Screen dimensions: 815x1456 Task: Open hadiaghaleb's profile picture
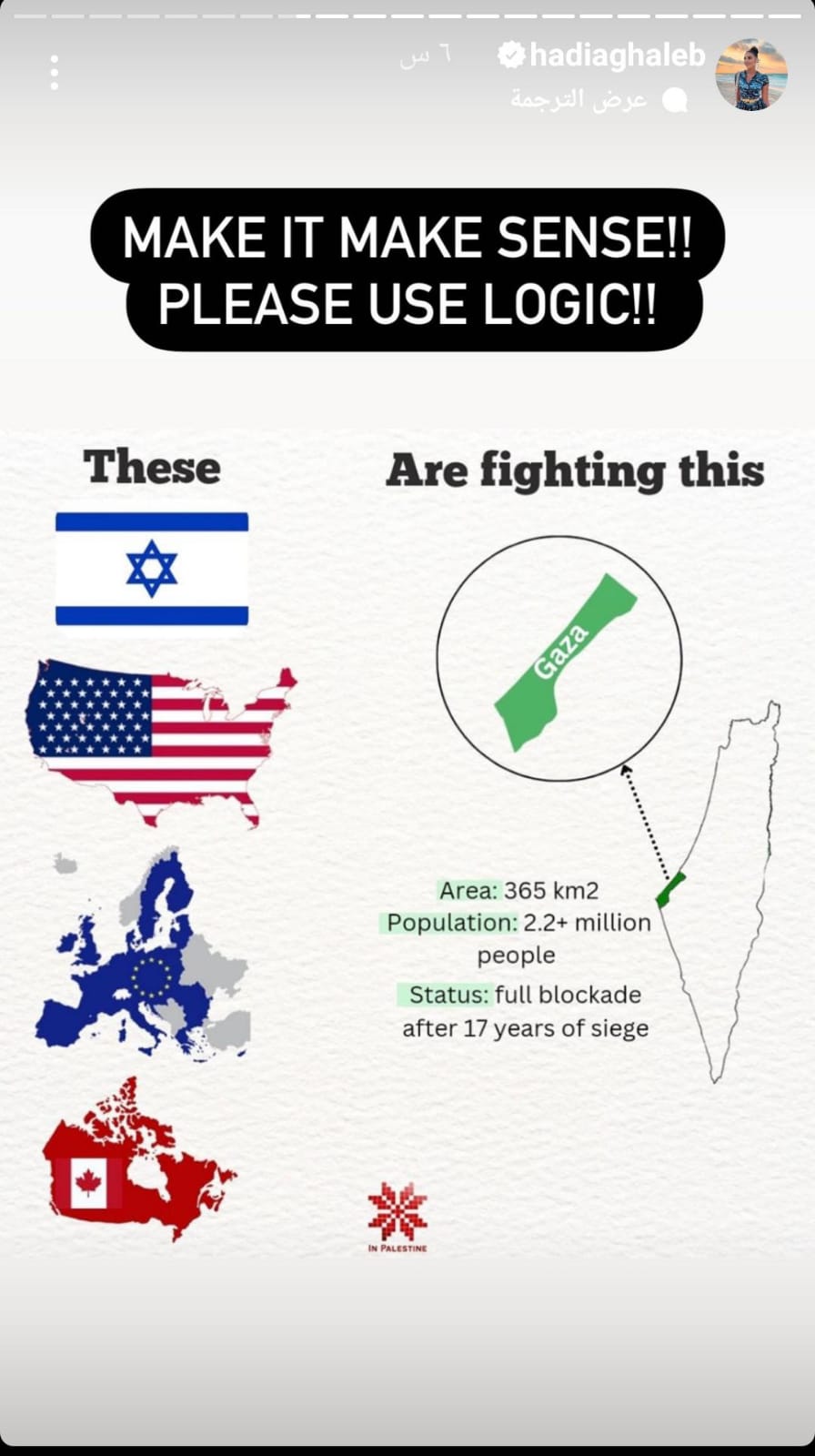(751, 75)
